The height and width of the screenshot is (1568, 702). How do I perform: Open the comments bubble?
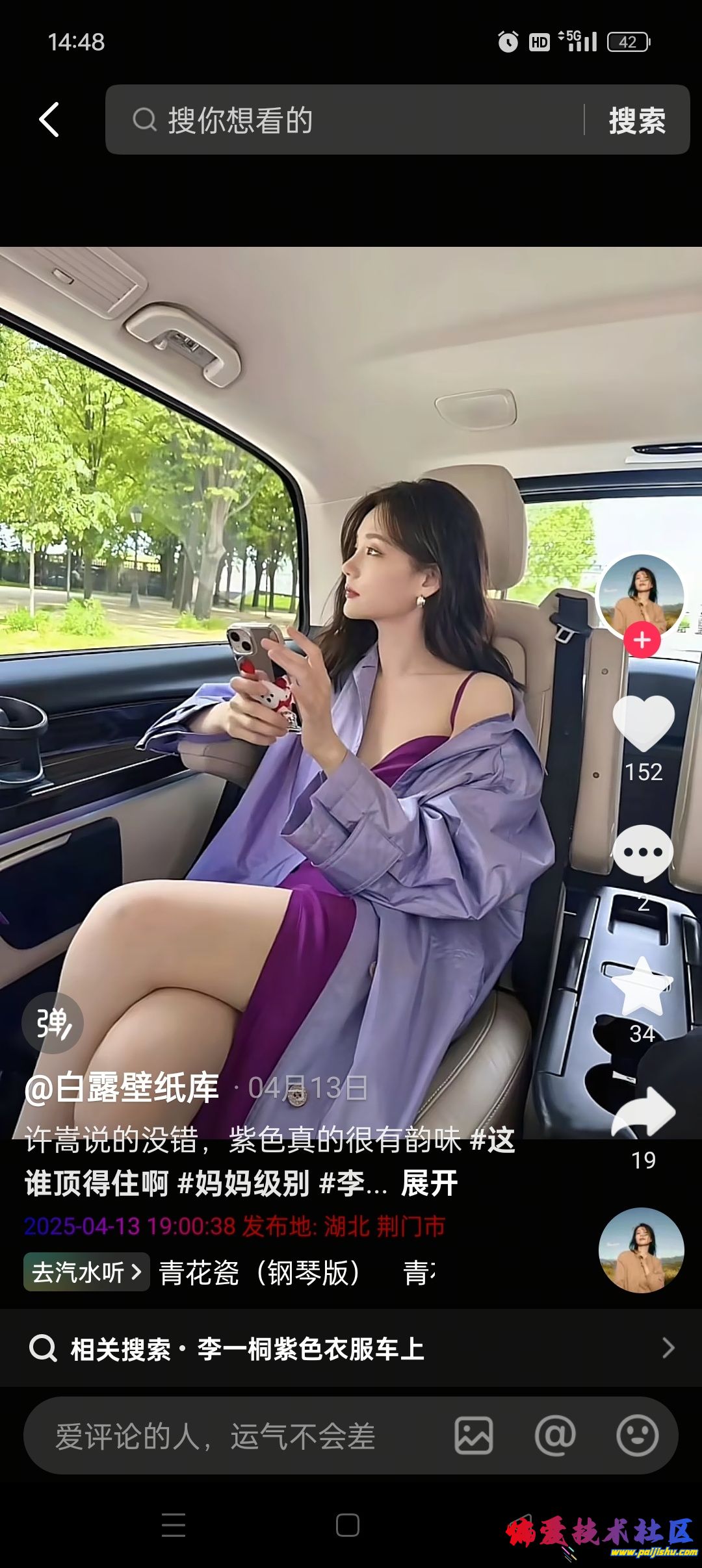[x=643, y=854]
